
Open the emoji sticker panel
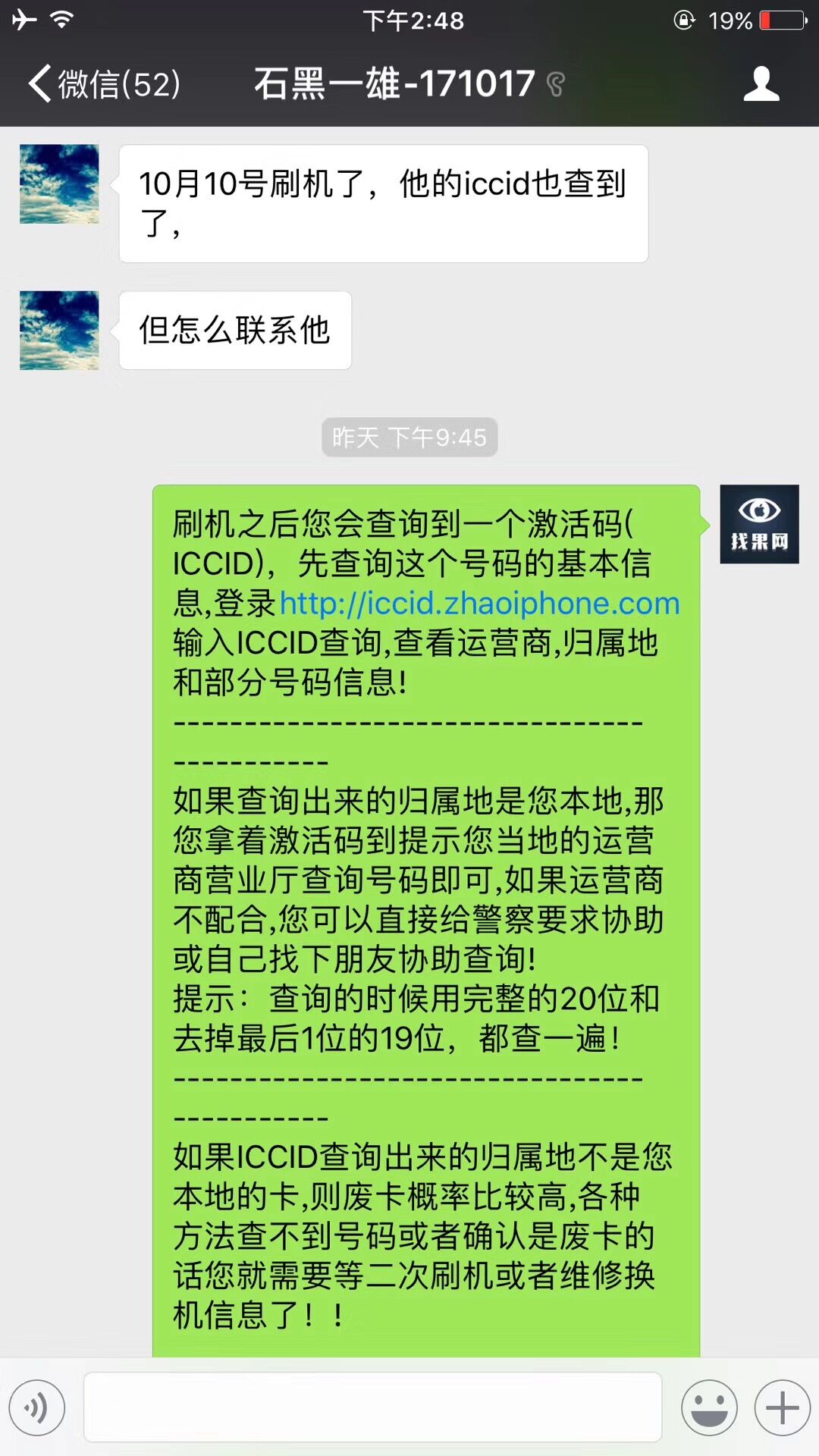coord(709,1408)
